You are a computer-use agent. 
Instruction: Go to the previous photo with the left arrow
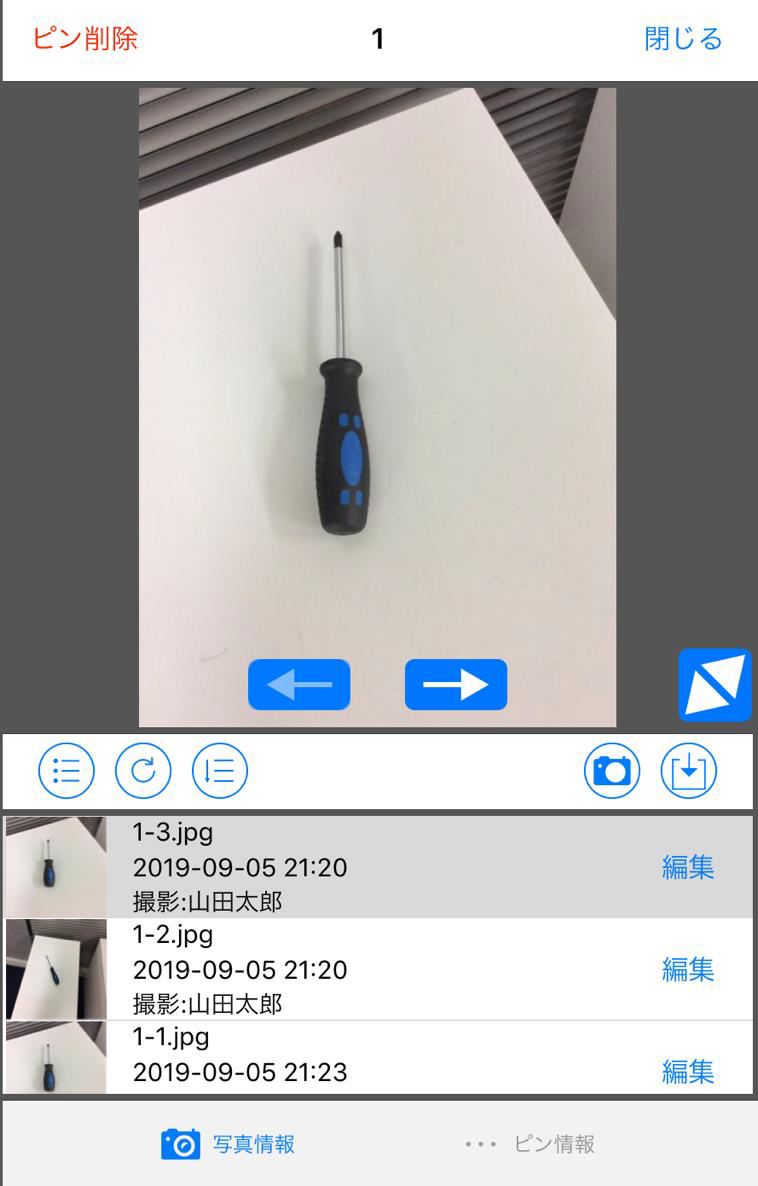point(299,685)
